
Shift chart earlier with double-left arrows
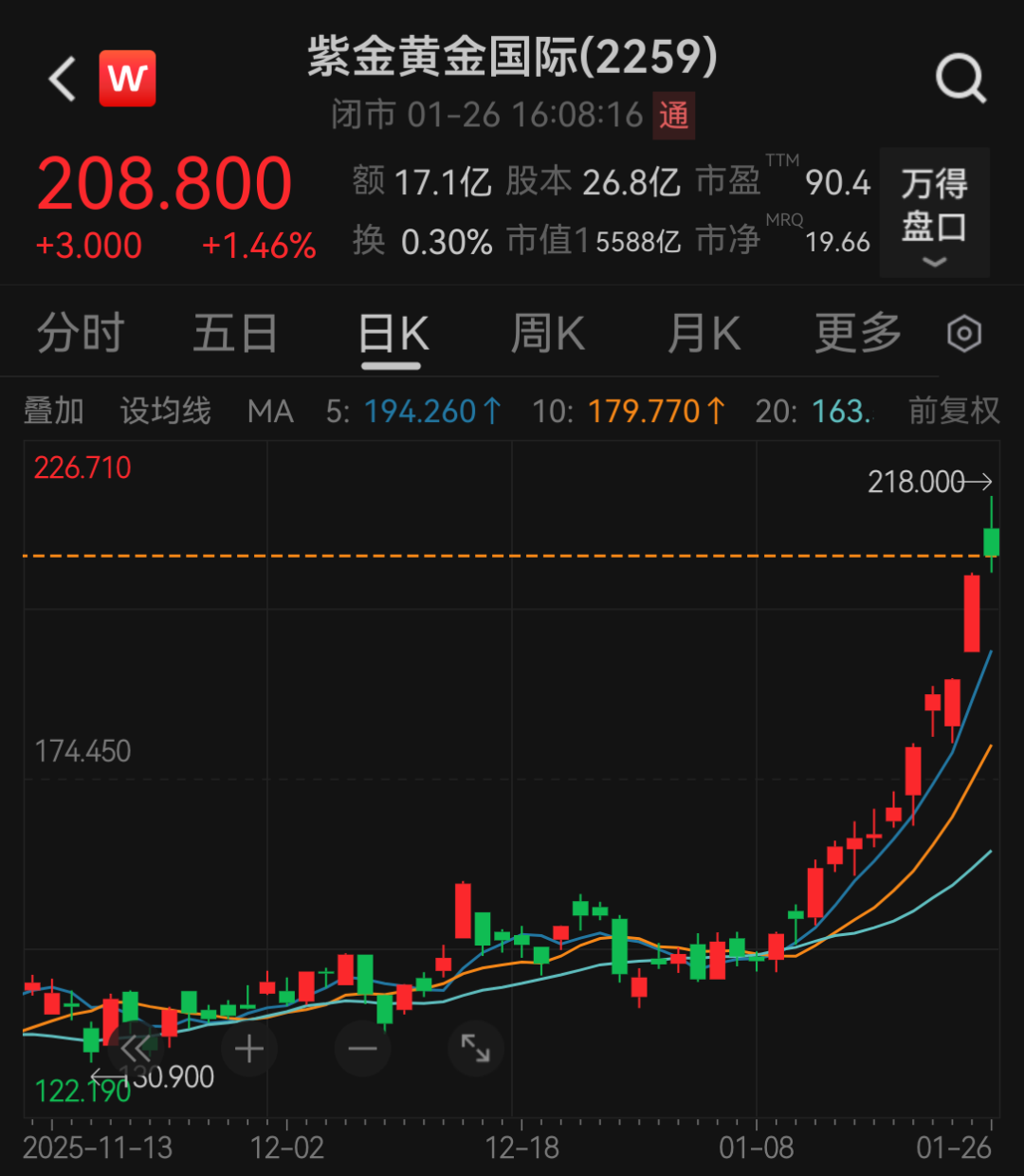click(x=136, y=1048)
